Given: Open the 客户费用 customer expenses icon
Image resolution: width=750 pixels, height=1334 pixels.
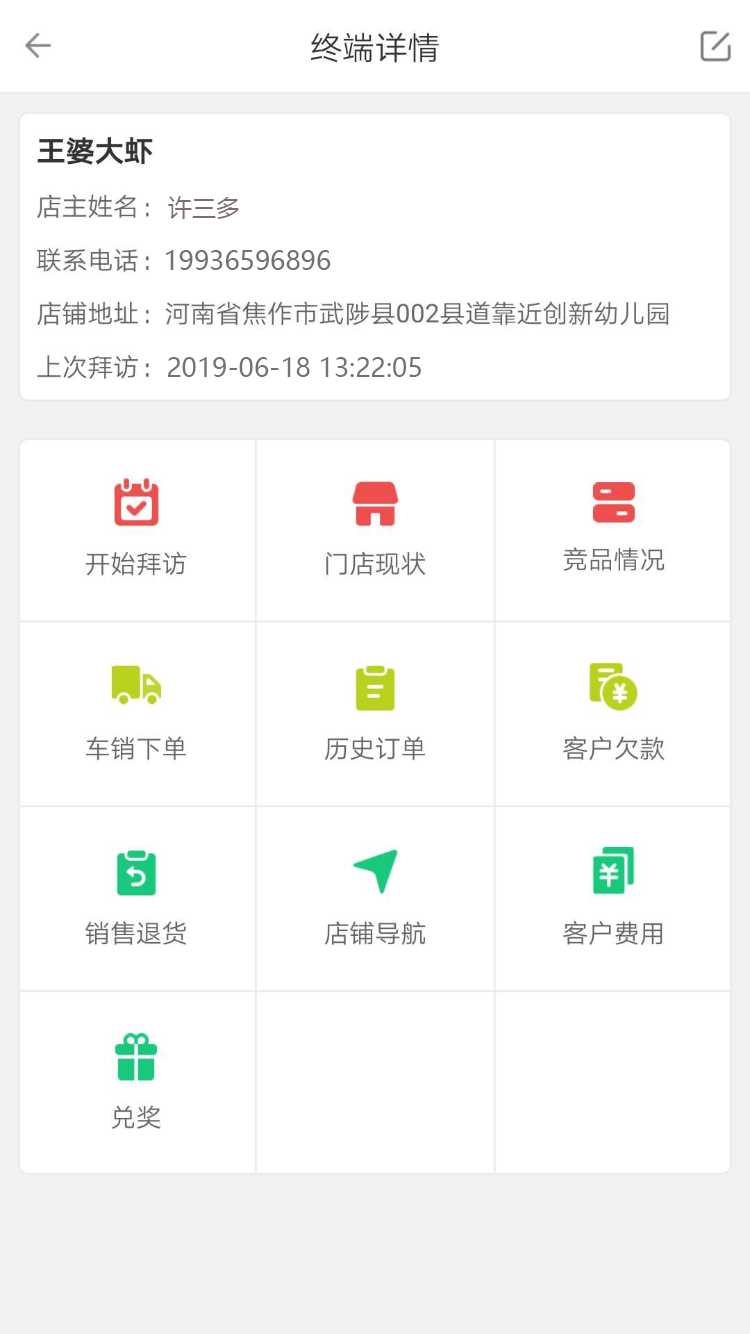Looking at the screenshot, I should [612, 896].
